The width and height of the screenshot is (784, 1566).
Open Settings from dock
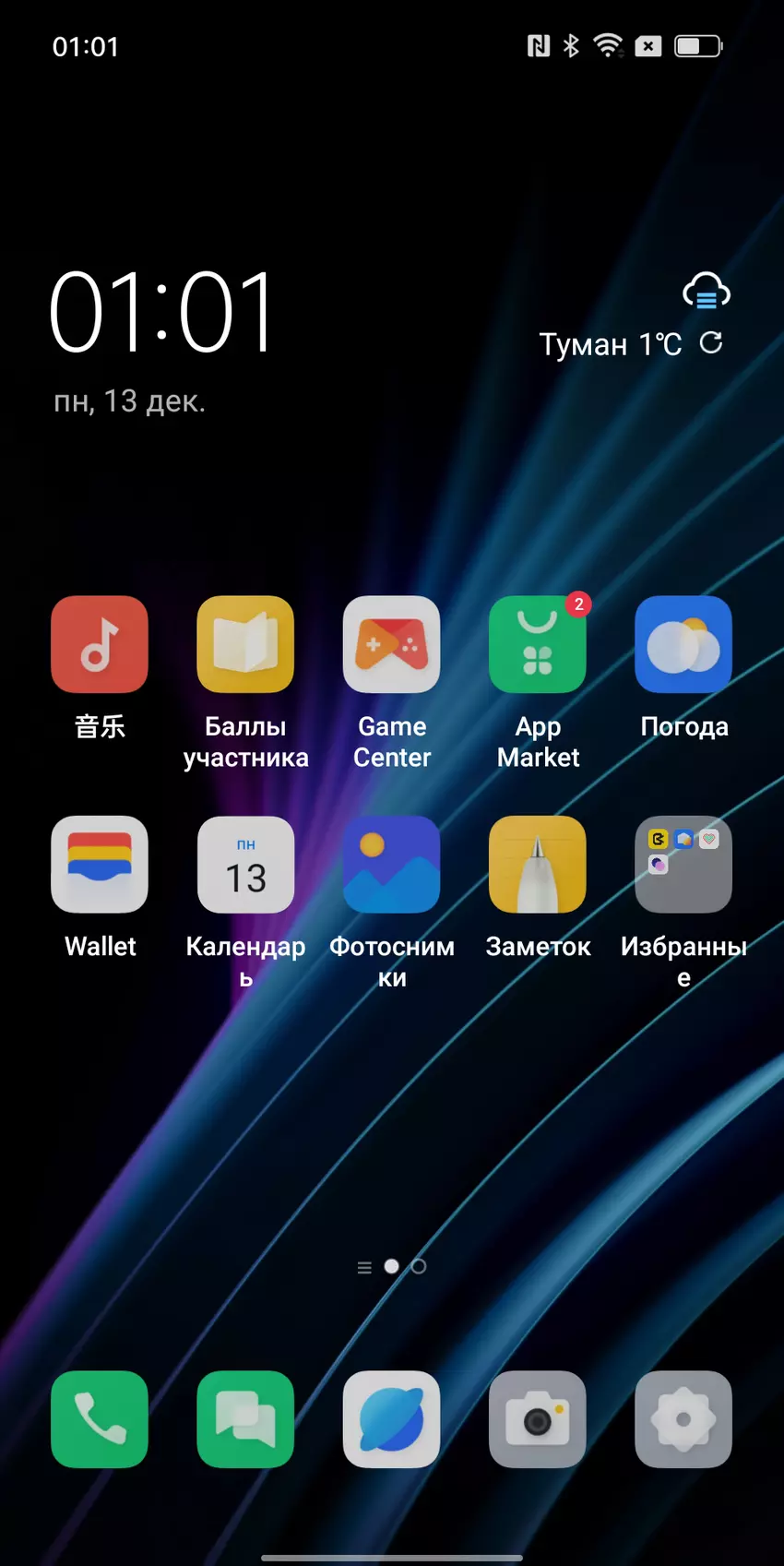click(x=683, y=1418)
